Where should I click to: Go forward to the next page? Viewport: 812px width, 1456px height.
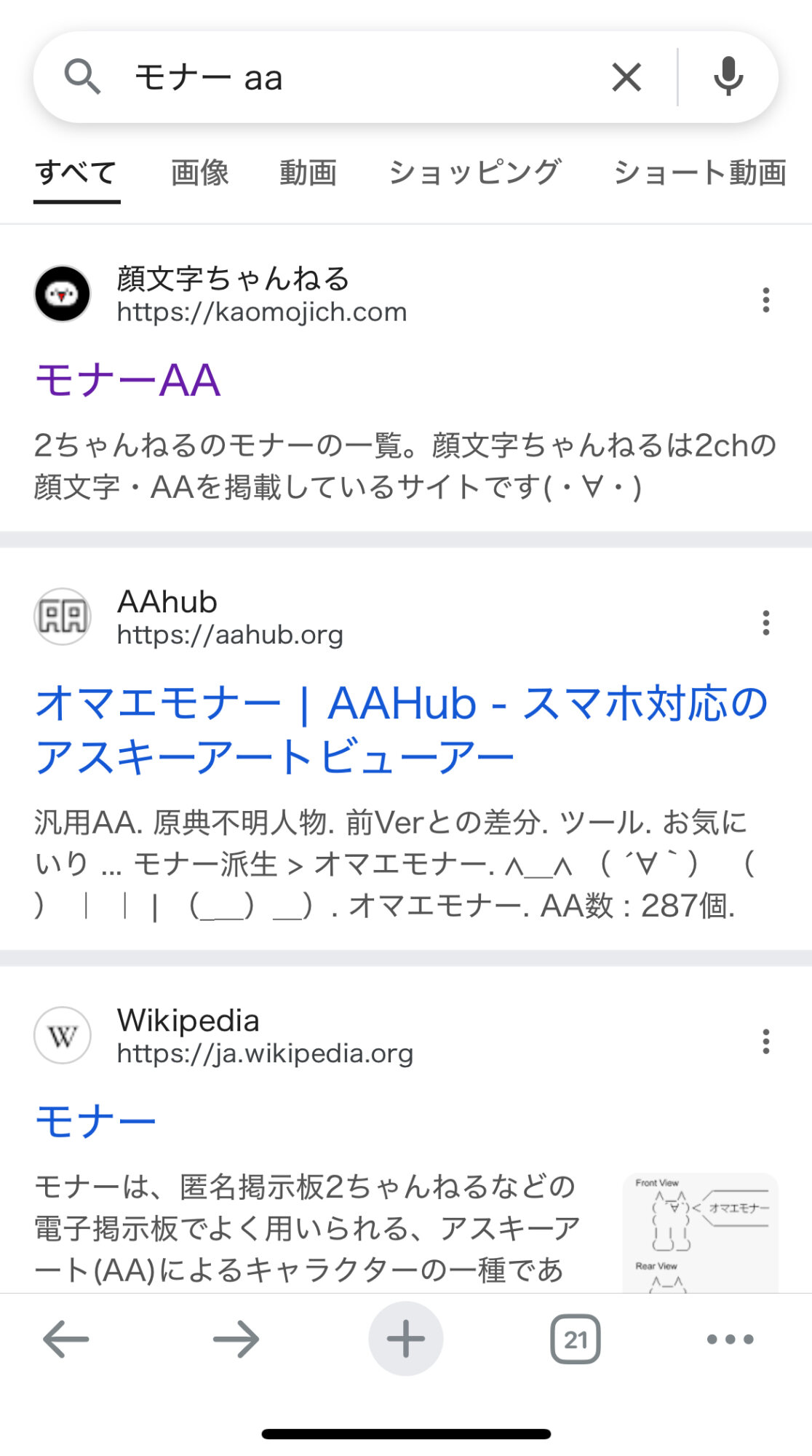236,1339
